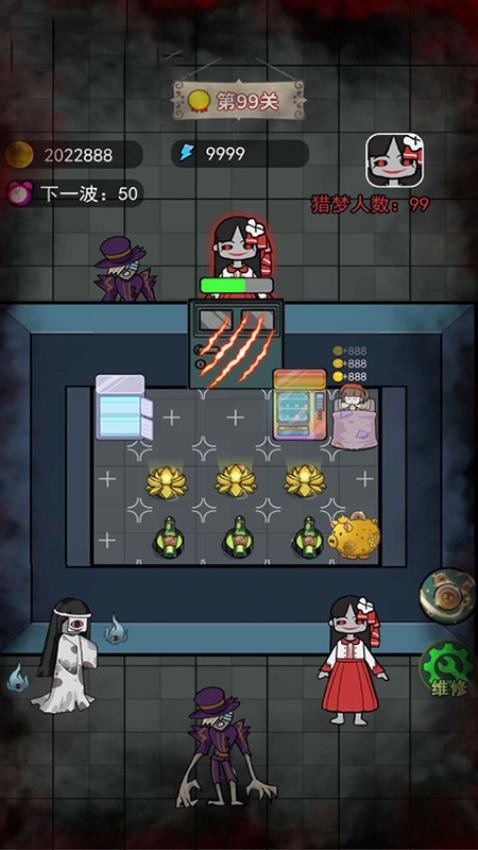Select the damaged door with claw marks
478x850 pixels.
pos(236,344)
